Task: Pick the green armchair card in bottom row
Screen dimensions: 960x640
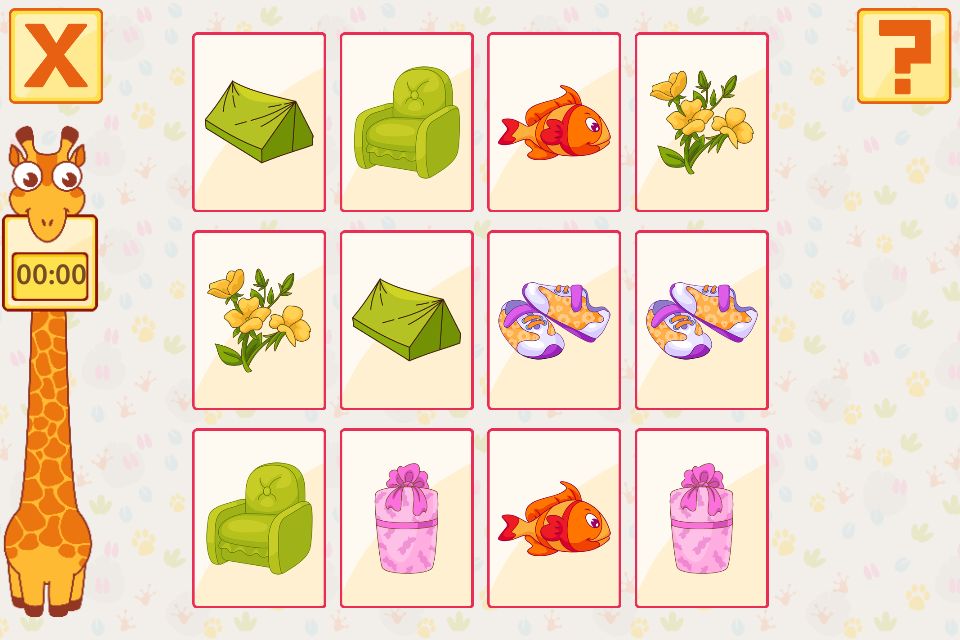Action: (259, 518)
